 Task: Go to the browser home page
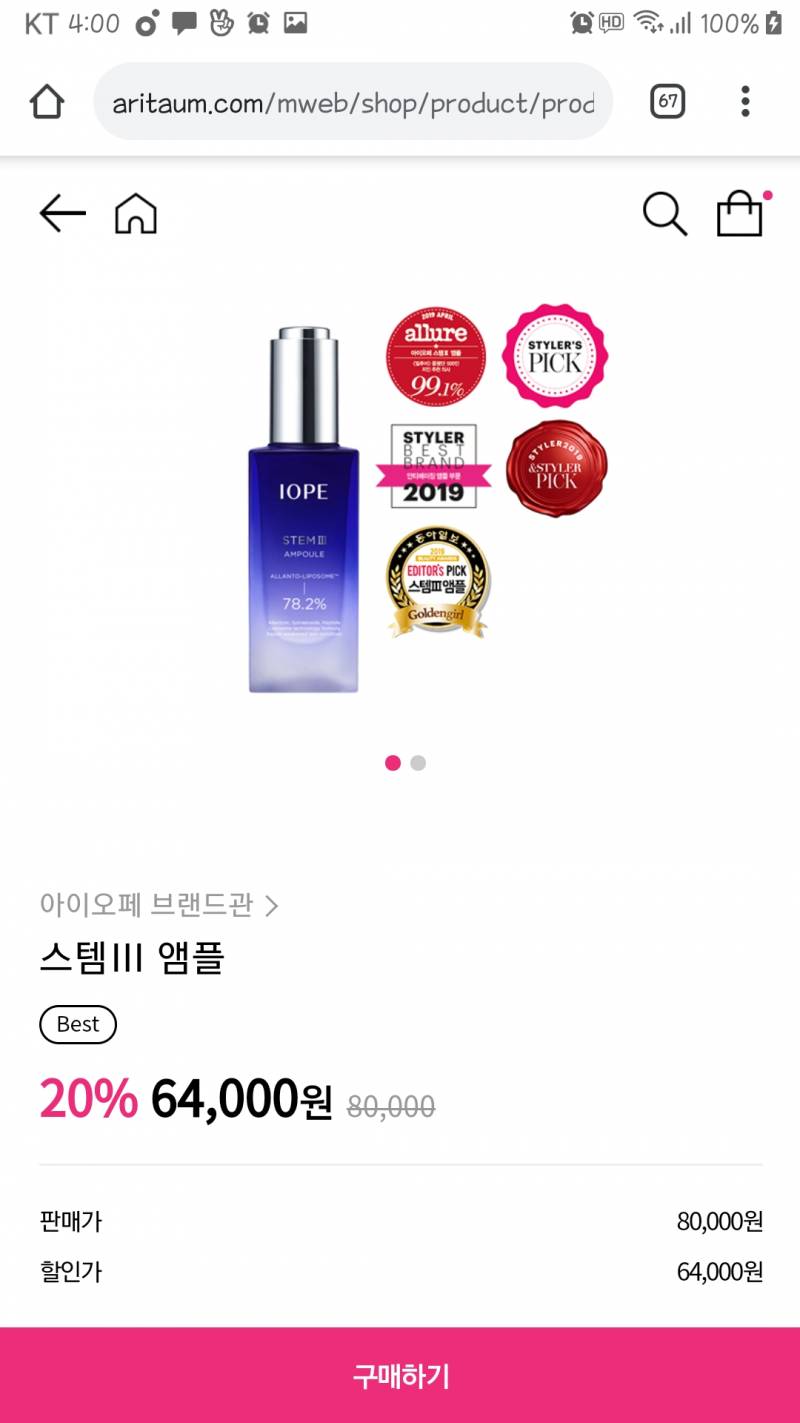pyautogui.click(x=47, y=102)
